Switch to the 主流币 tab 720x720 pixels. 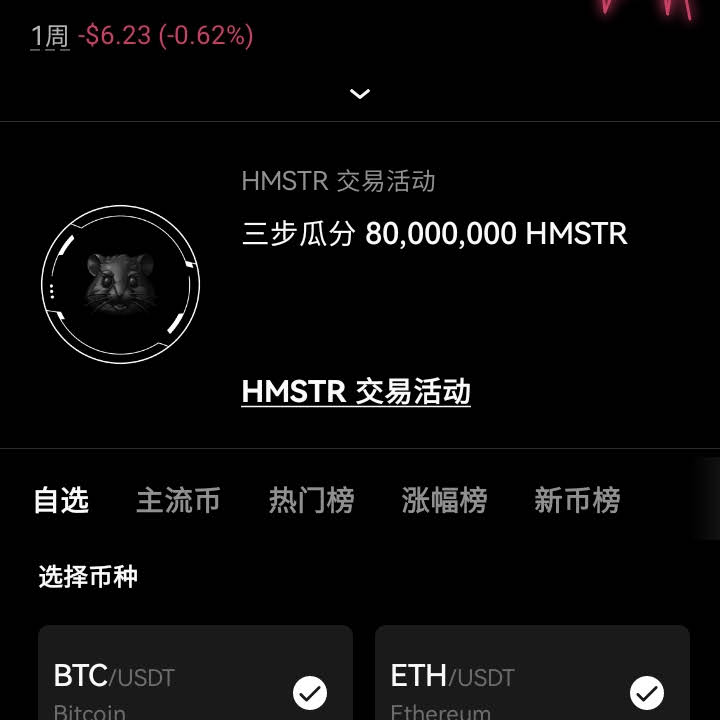click(178, 500)
